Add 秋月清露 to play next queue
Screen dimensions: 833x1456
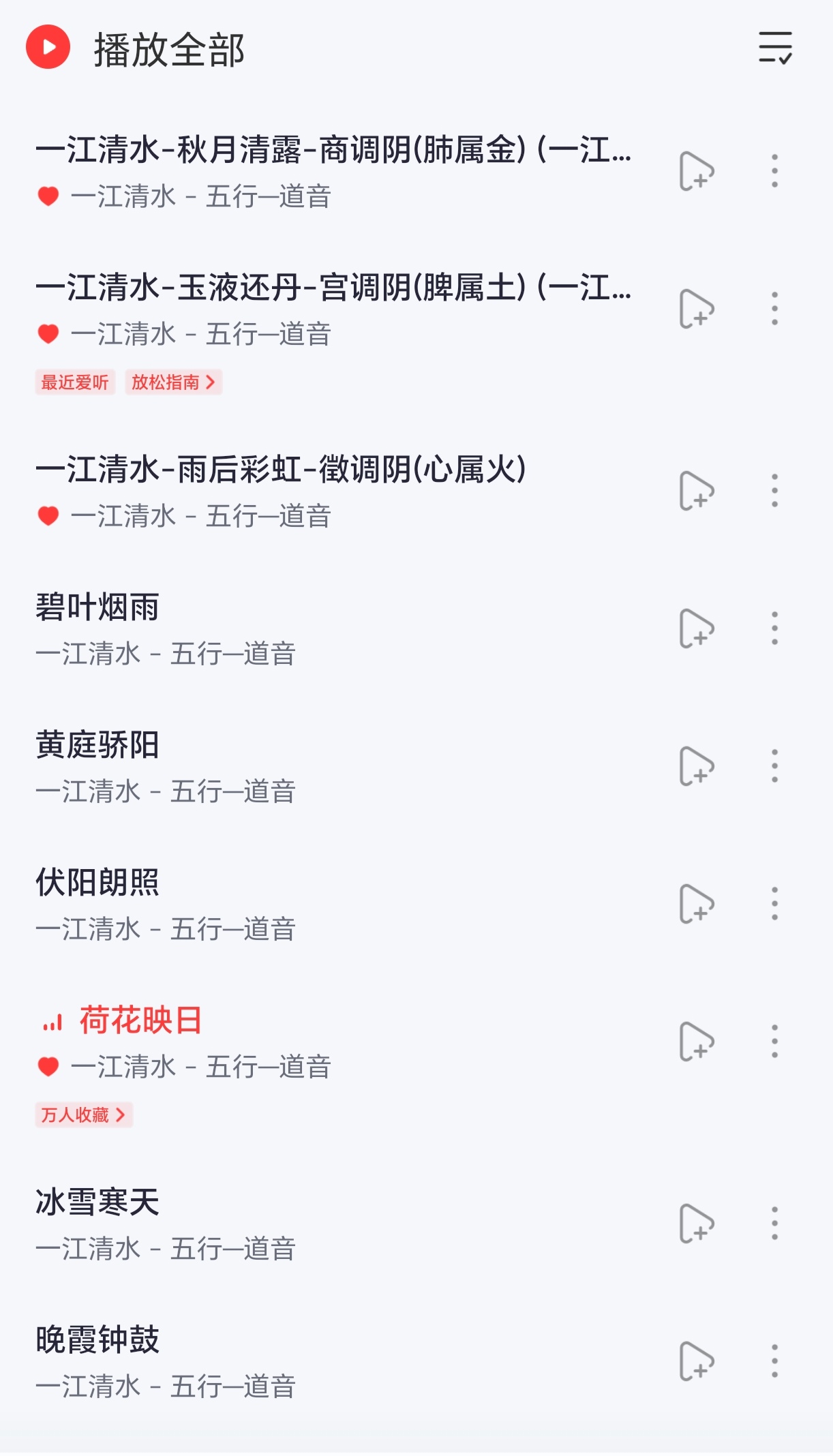click(x=696, y=171)
